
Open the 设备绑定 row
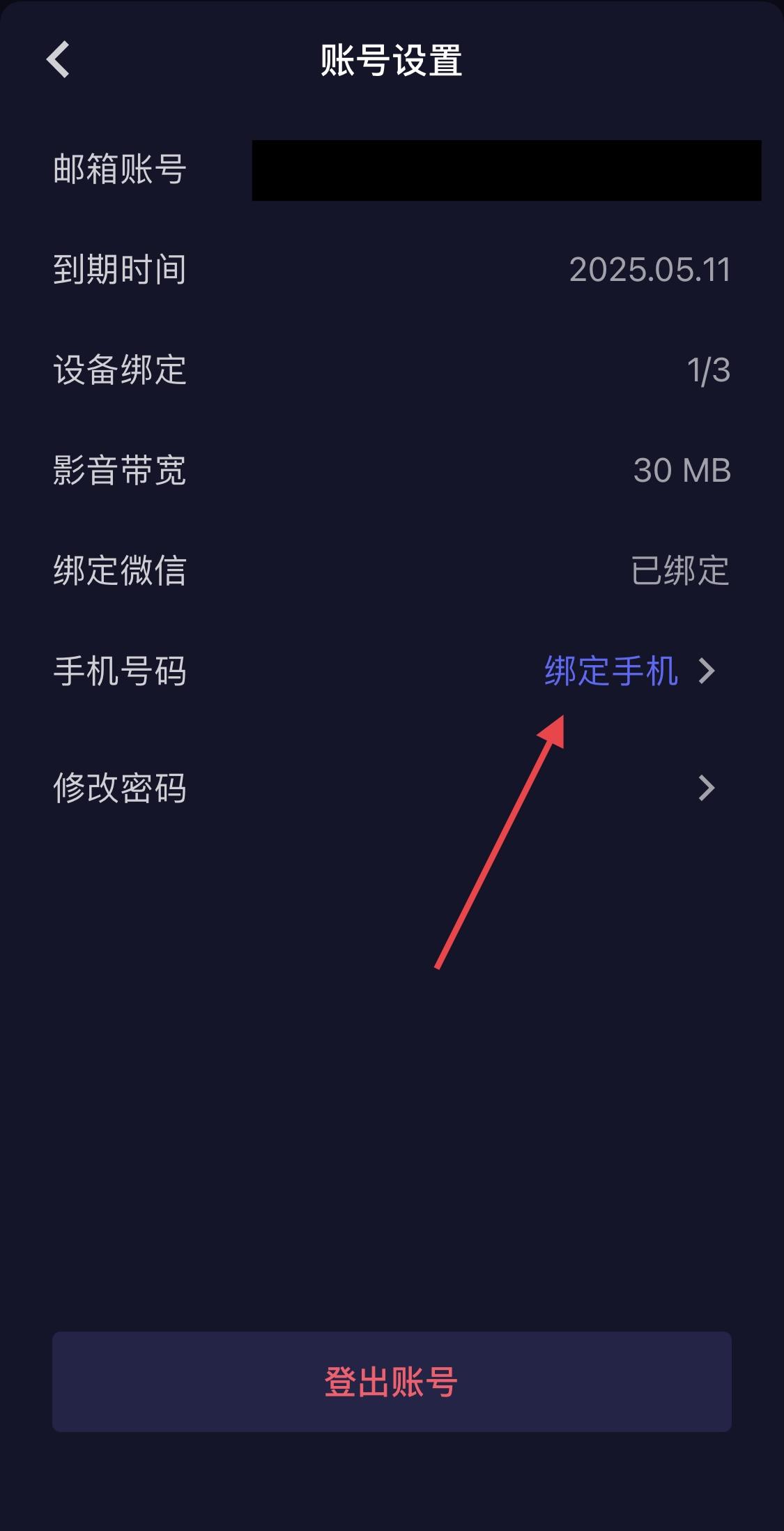pos(392,370)
